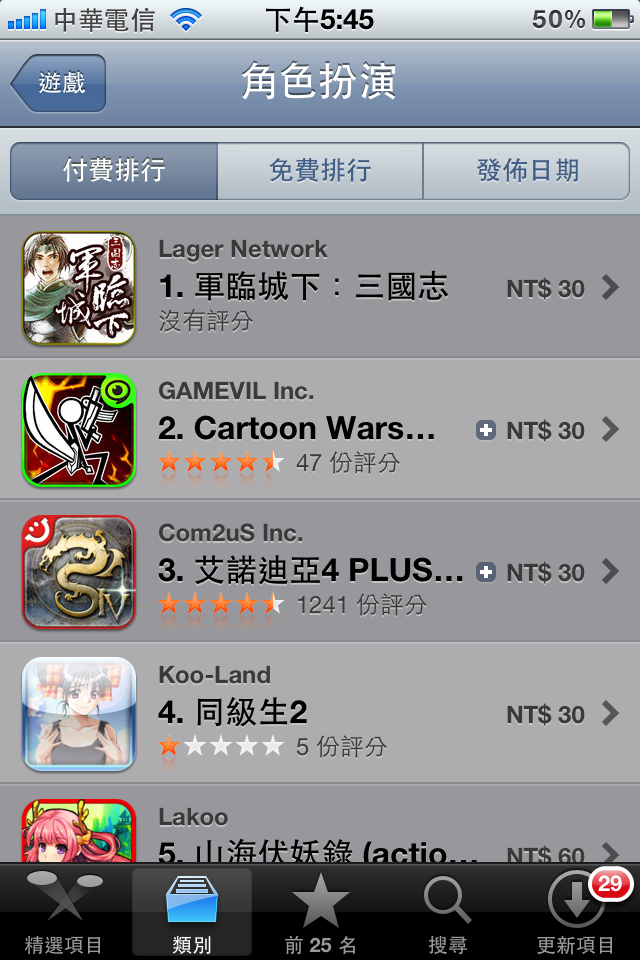View 艾諾迪亞4 PLUS by Com2uS
The image size is (640, 960).
coord(320,572)
